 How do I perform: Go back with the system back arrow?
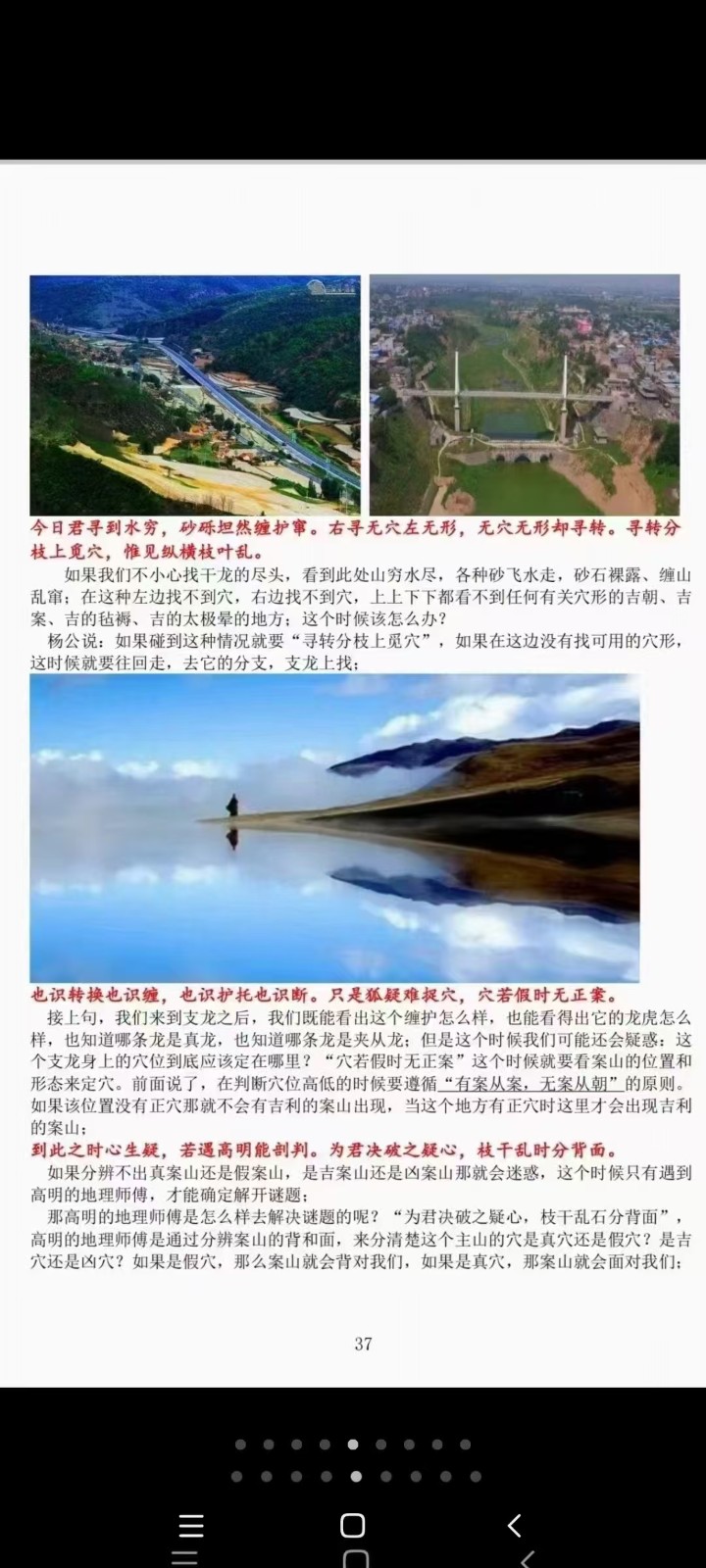click(x=514, y=1525)
